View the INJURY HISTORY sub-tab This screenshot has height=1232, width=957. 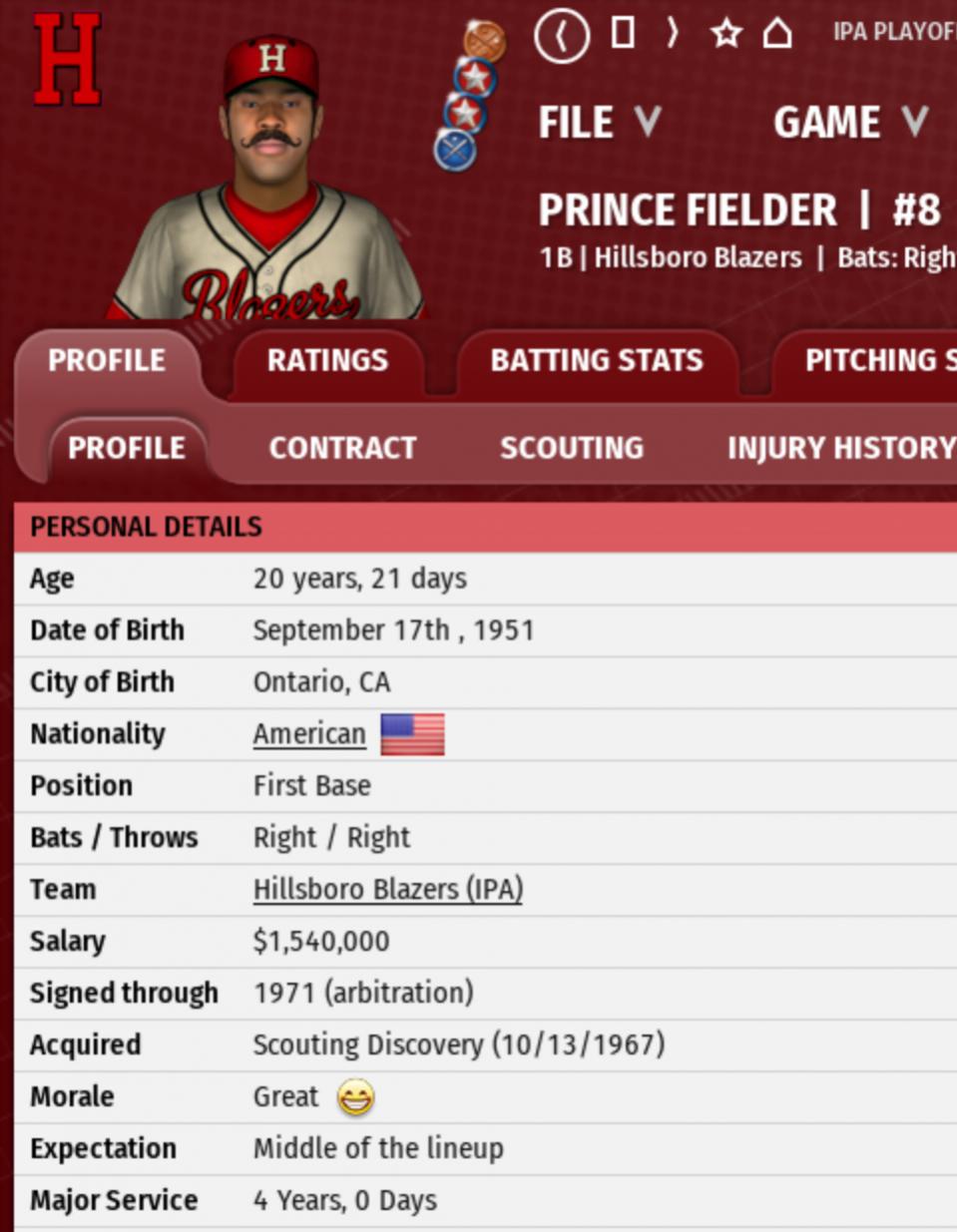coord(840,448)
